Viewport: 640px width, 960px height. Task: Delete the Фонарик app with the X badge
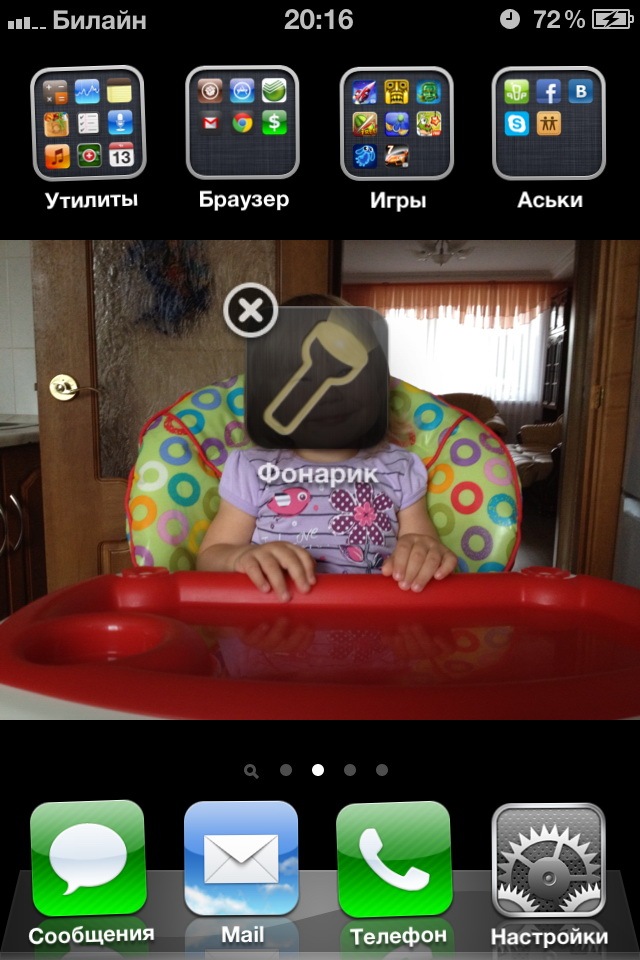point(250,311)
